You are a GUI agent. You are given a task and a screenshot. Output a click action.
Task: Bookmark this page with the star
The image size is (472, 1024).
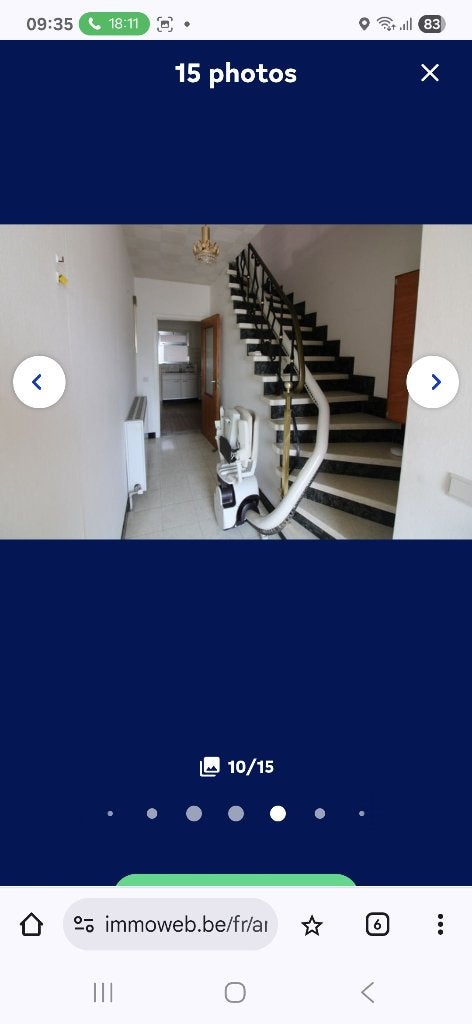(312, 925)
